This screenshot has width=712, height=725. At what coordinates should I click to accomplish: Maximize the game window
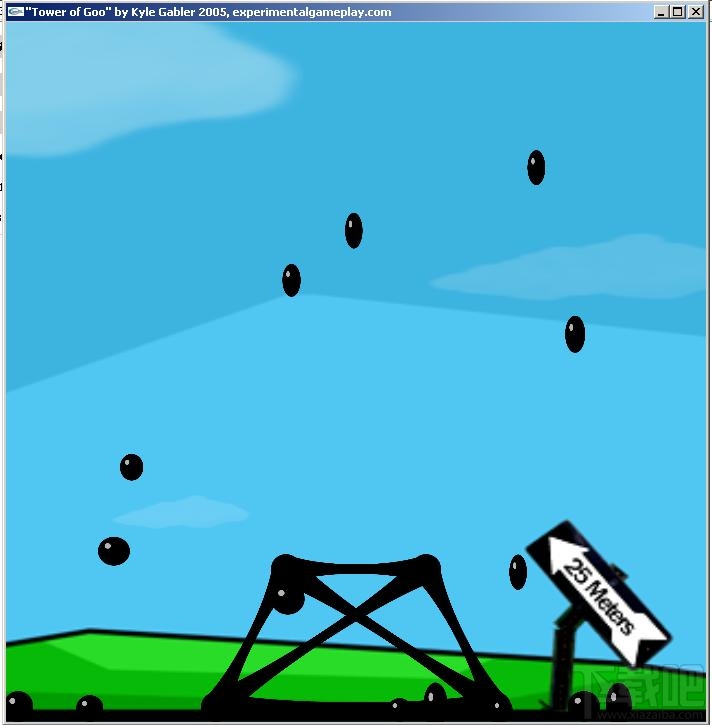click(x=678, y=12)
